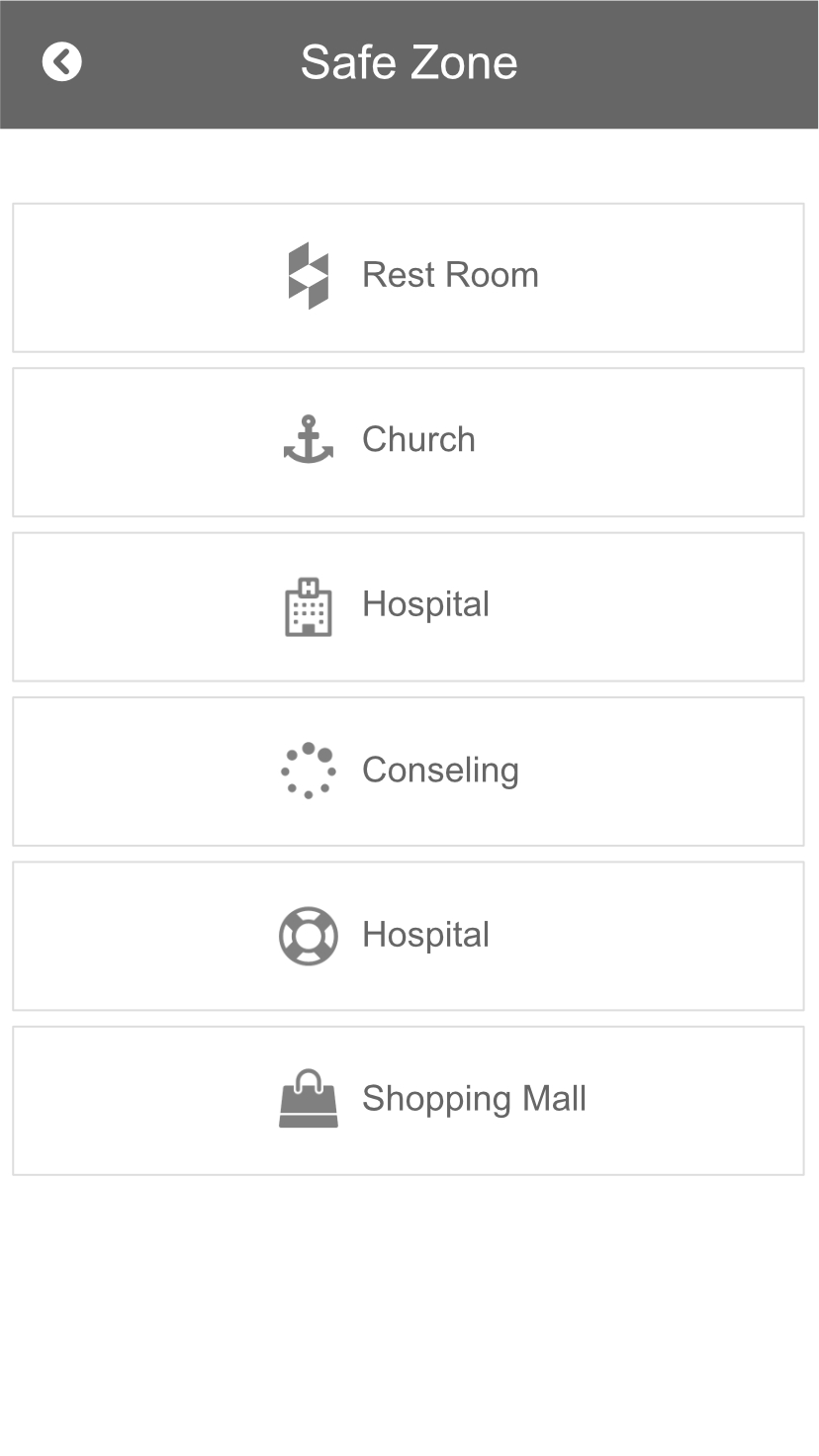Select the Church option
This screenshot has height=1456, width=819.
coord(409,441)
